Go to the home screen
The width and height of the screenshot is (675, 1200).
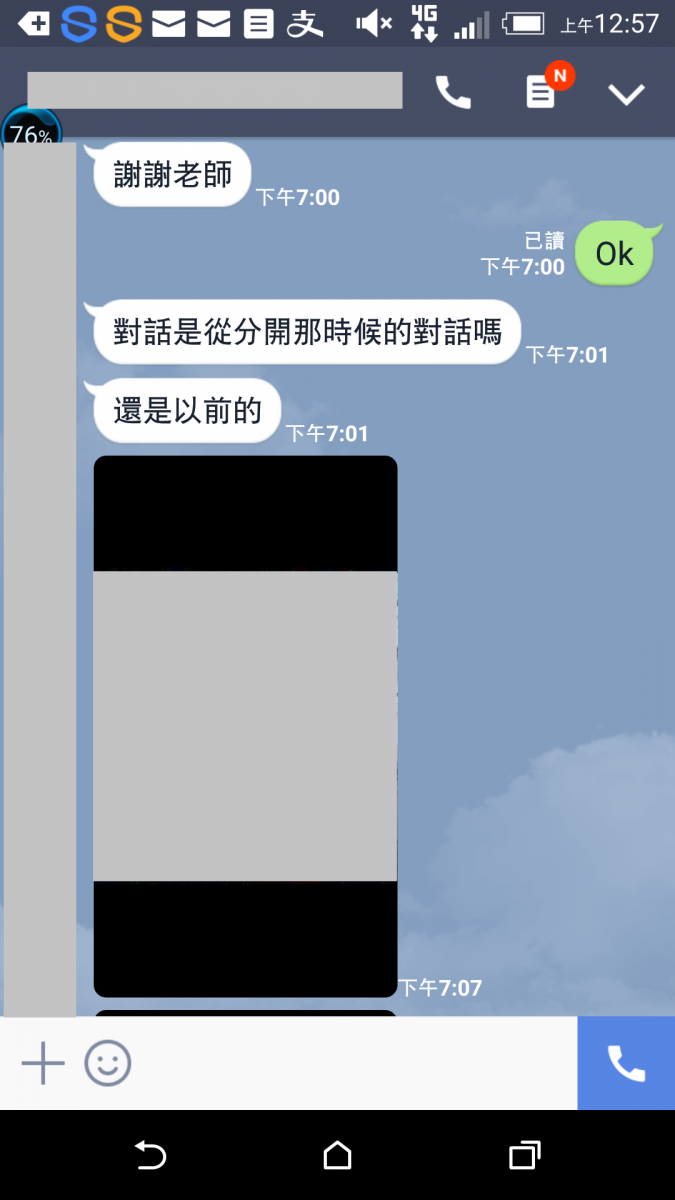pyautogui.click(x=337, y=1156)
